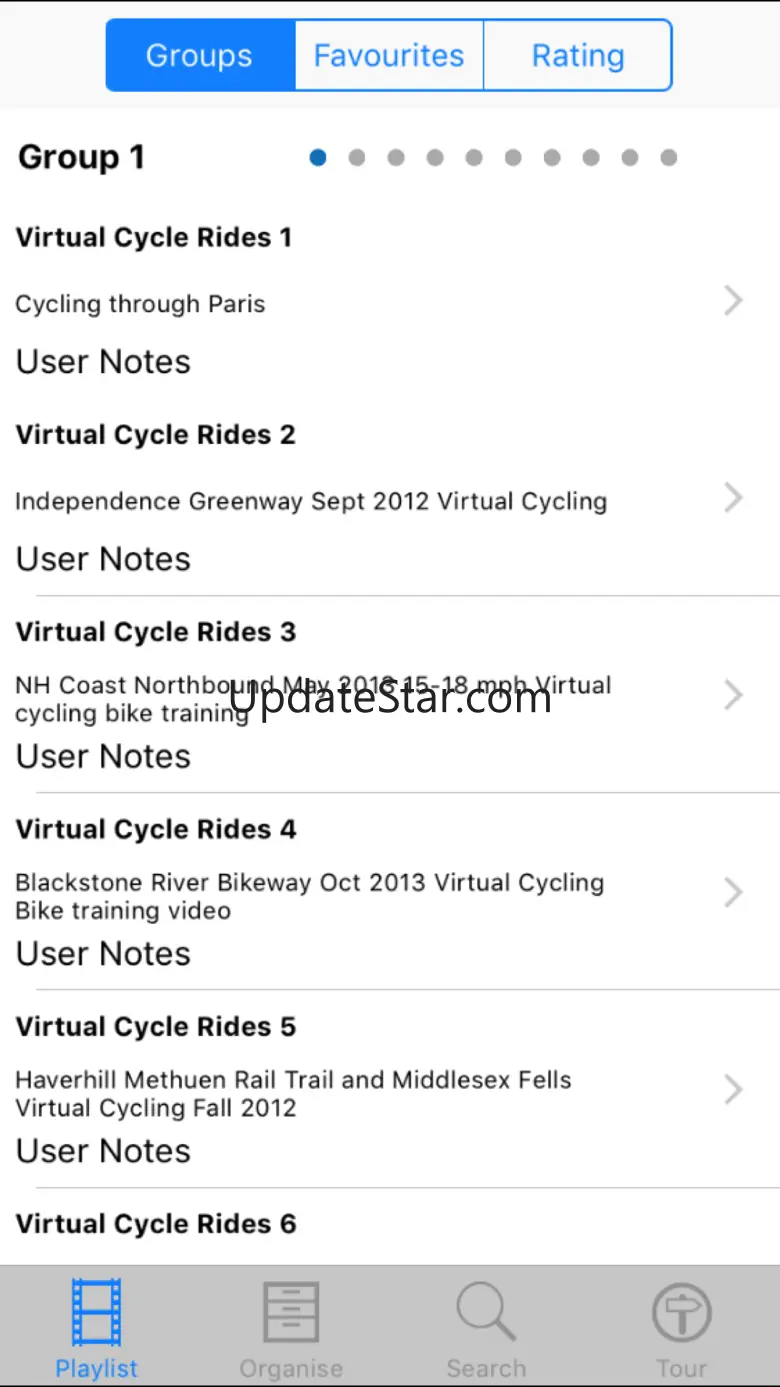Open Blackstone River Bikeway Oct 2013 video
Viewport: 780px width, 1387px height.
pos(380,895)
